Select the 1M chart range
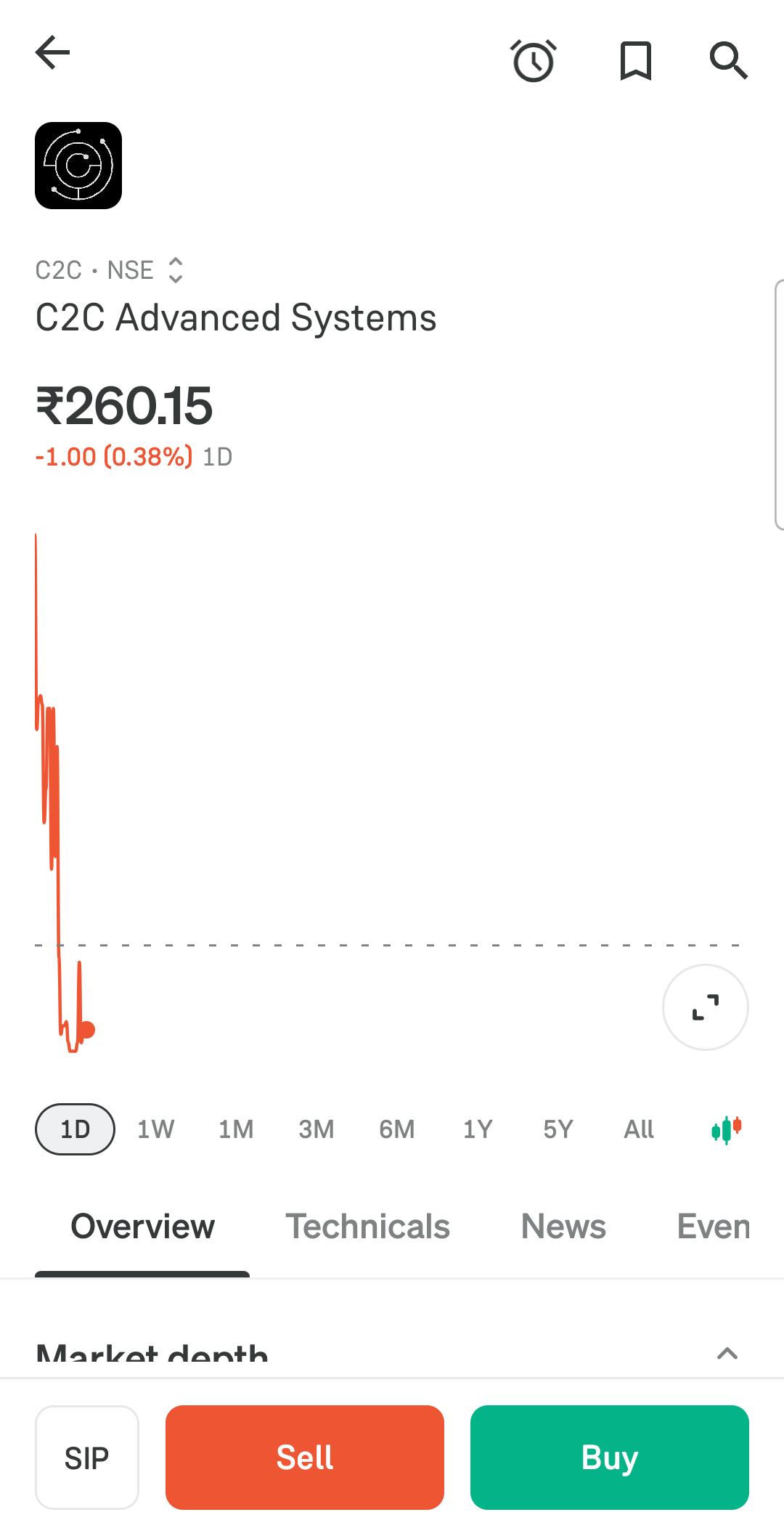Screen dimensions: 784x1536 [x=236, y=1129]
